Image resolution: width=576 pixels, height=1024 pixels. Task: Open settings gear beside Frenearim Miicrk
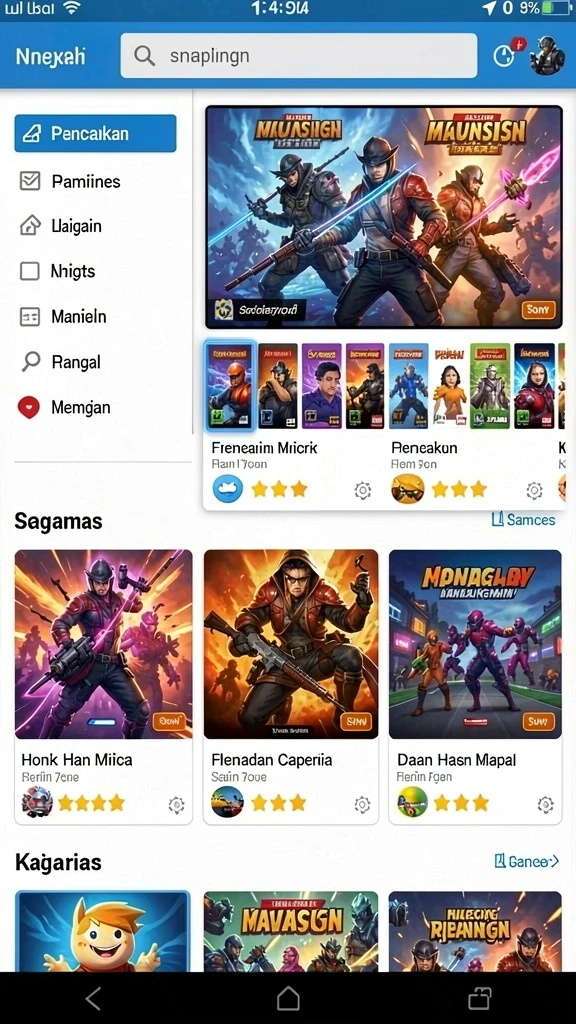tap(362, 490)
